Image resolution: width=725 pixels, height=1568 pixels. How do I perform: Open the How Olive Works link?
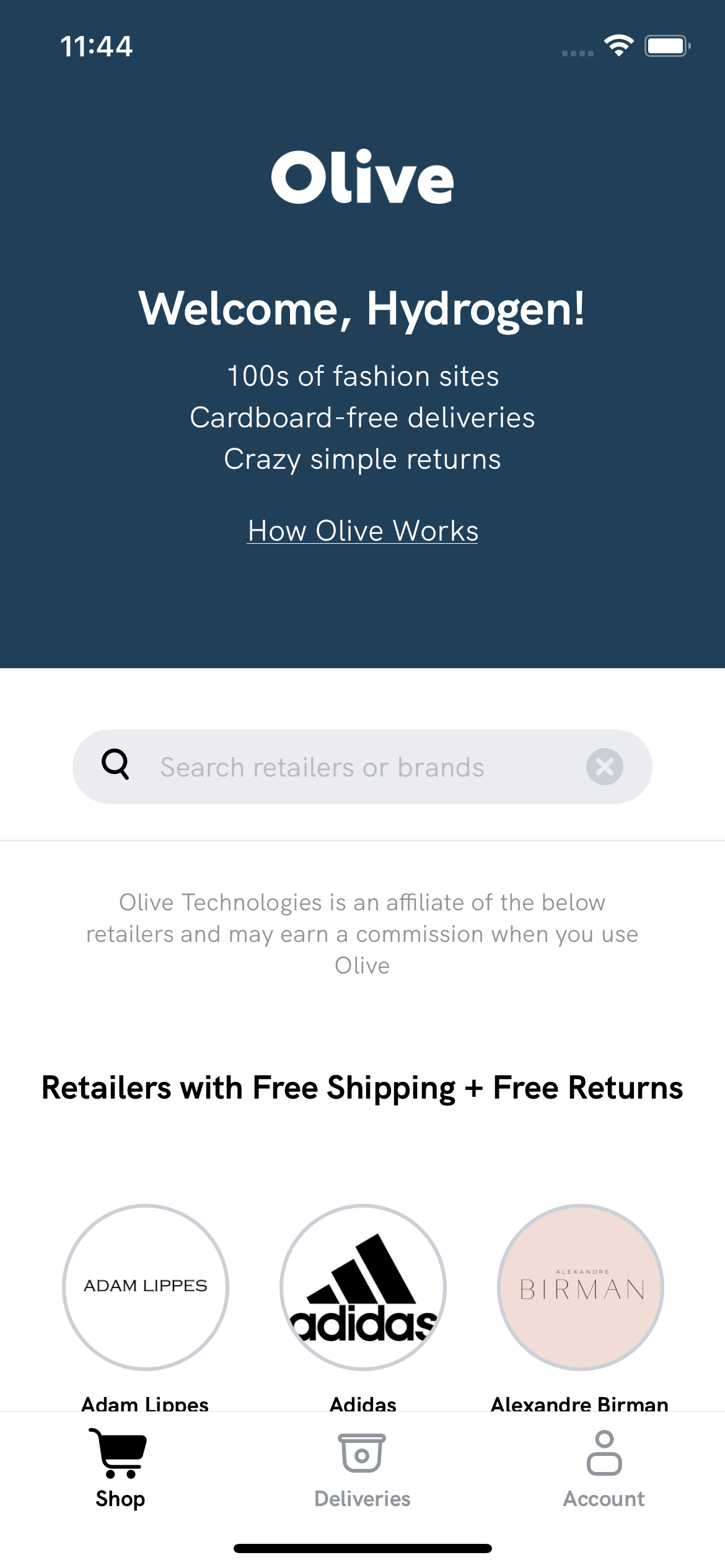click(362, 531)
